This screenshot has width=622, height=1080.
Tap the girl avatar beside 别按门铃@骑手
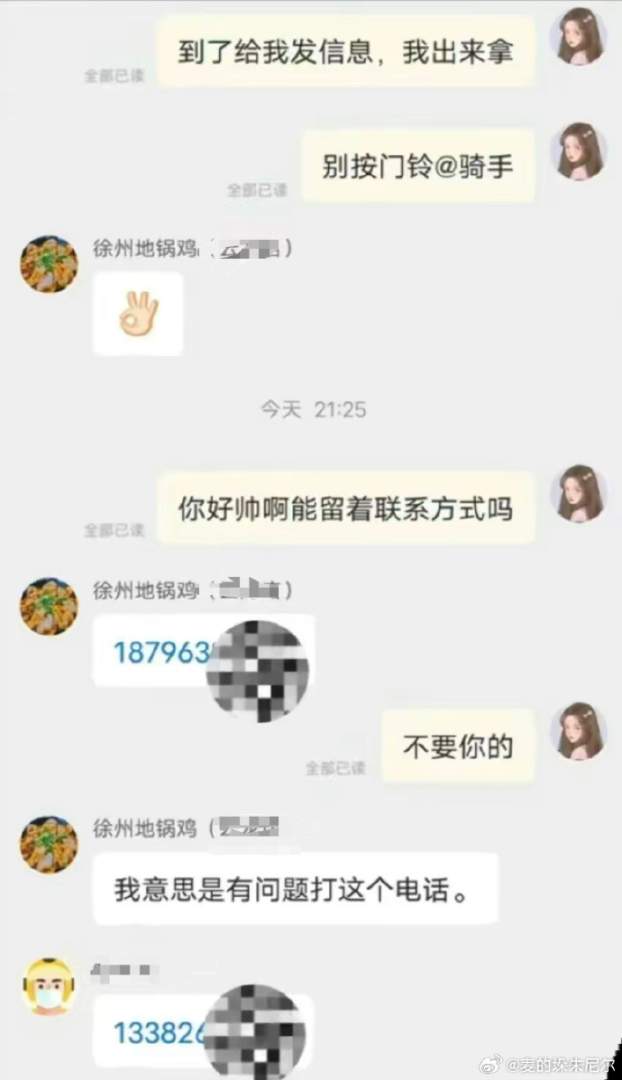(581, 151)
